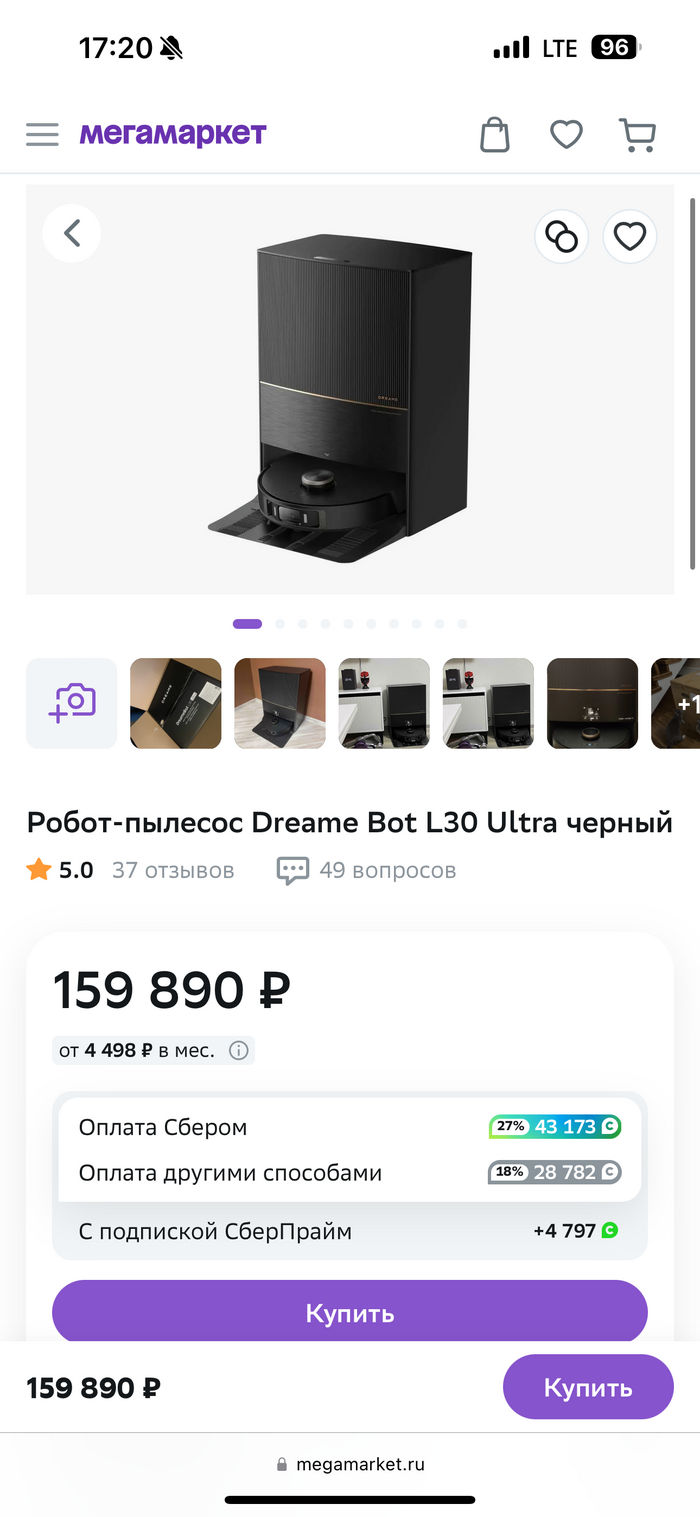Add your own photo of product
This screenshot has height=1517, width=700.
click(x=71, y=703)
